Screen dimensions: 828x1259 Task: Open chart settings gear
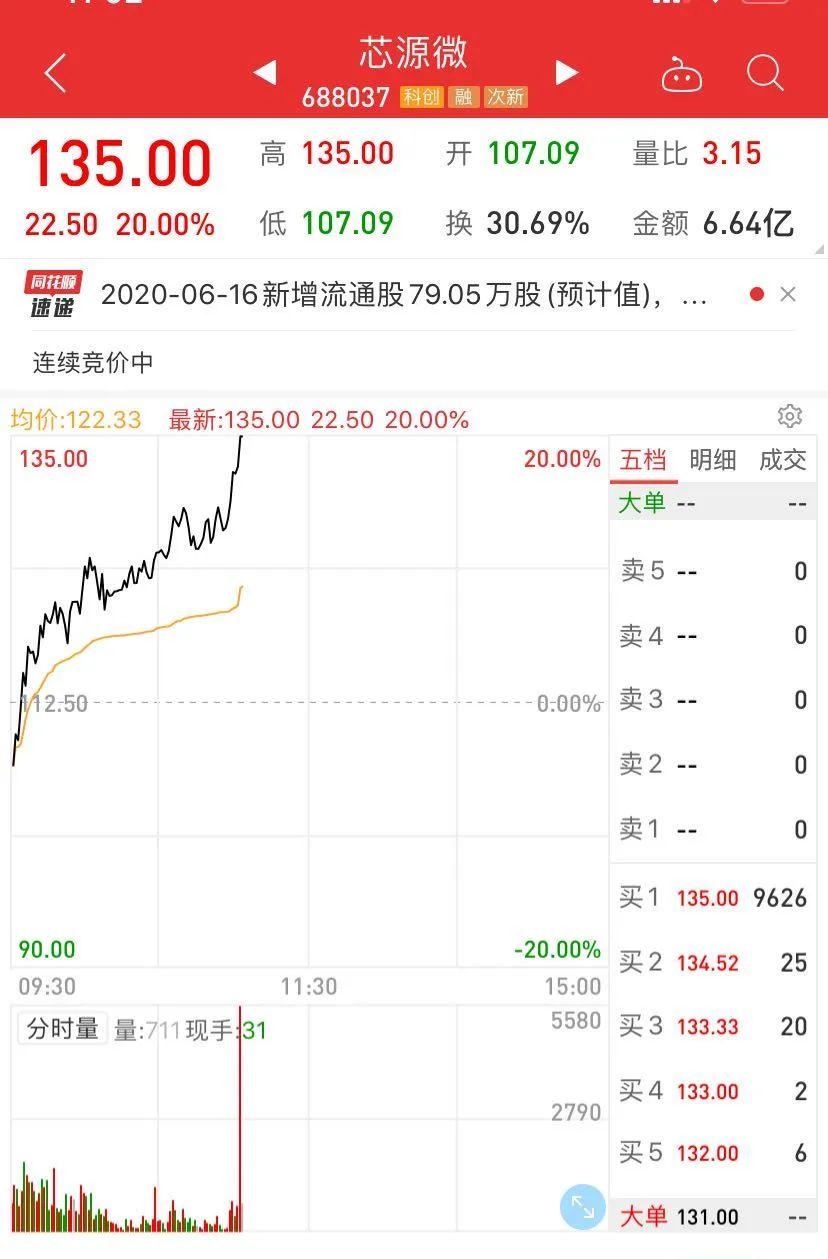[789, 416]
